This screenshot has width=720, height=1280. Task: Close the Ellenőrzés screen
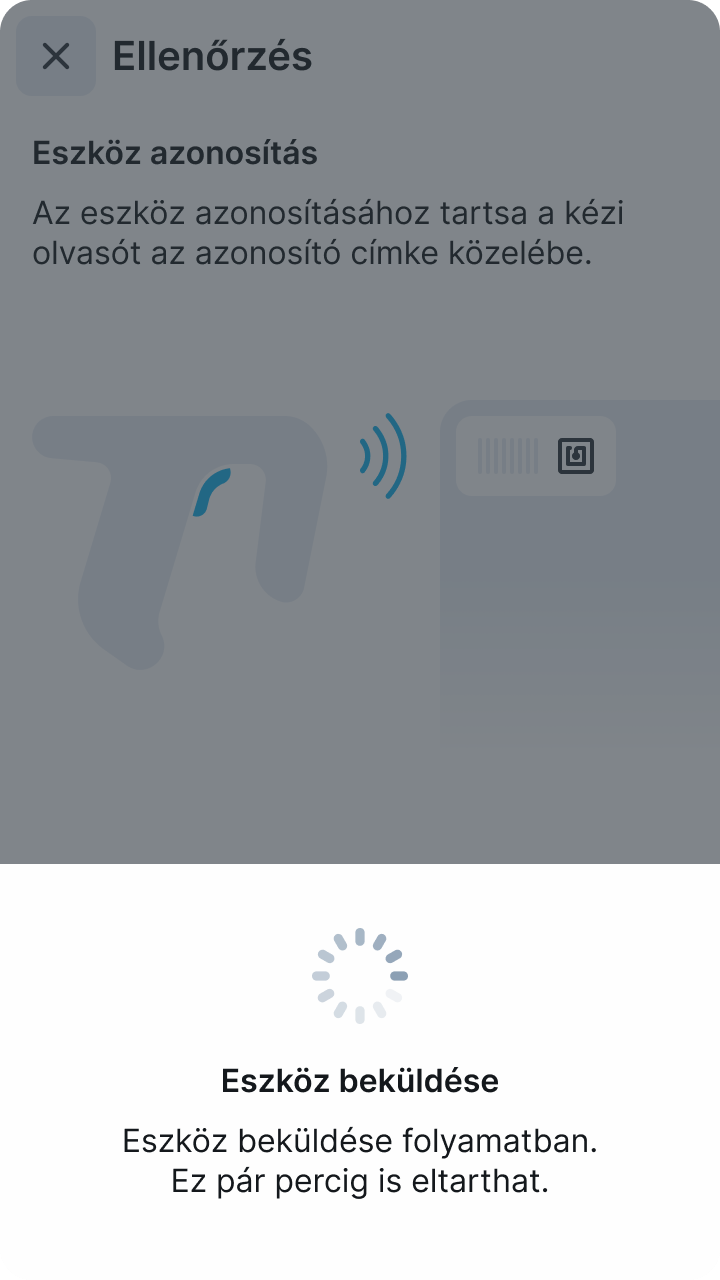[56, 56]
